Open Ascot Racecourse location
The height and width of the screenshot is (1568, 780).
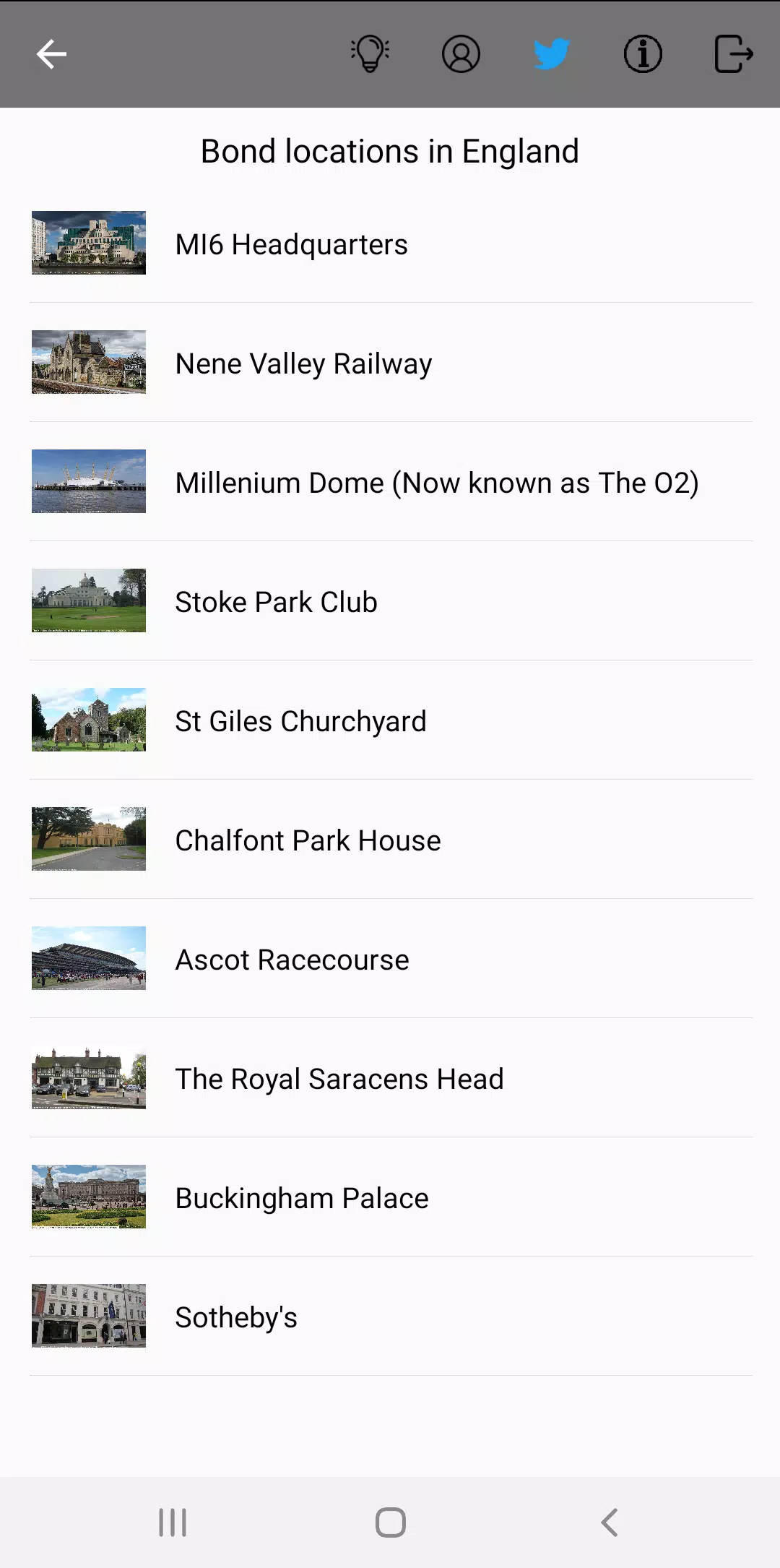391,959
